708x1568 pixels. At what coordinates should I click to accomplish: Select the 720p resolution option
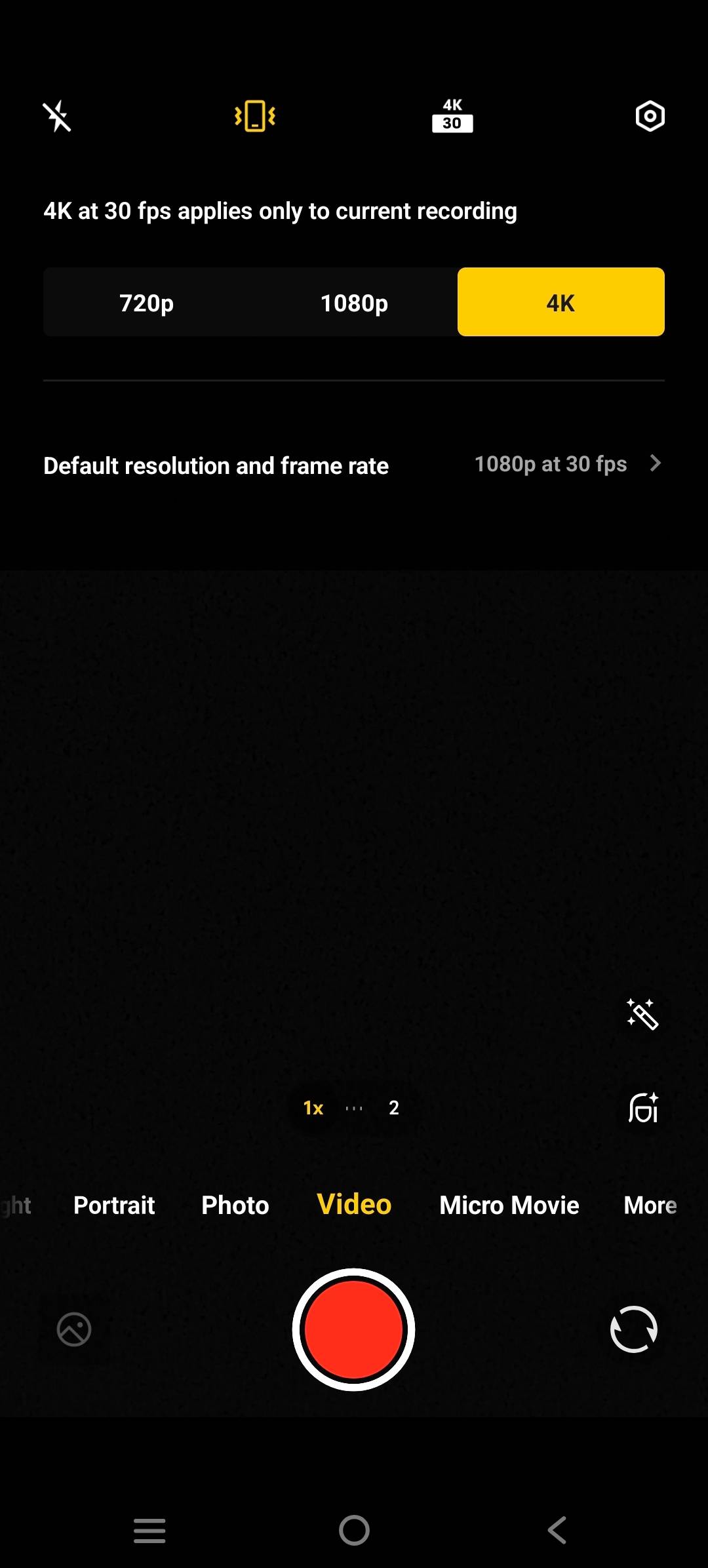(146, 302)
